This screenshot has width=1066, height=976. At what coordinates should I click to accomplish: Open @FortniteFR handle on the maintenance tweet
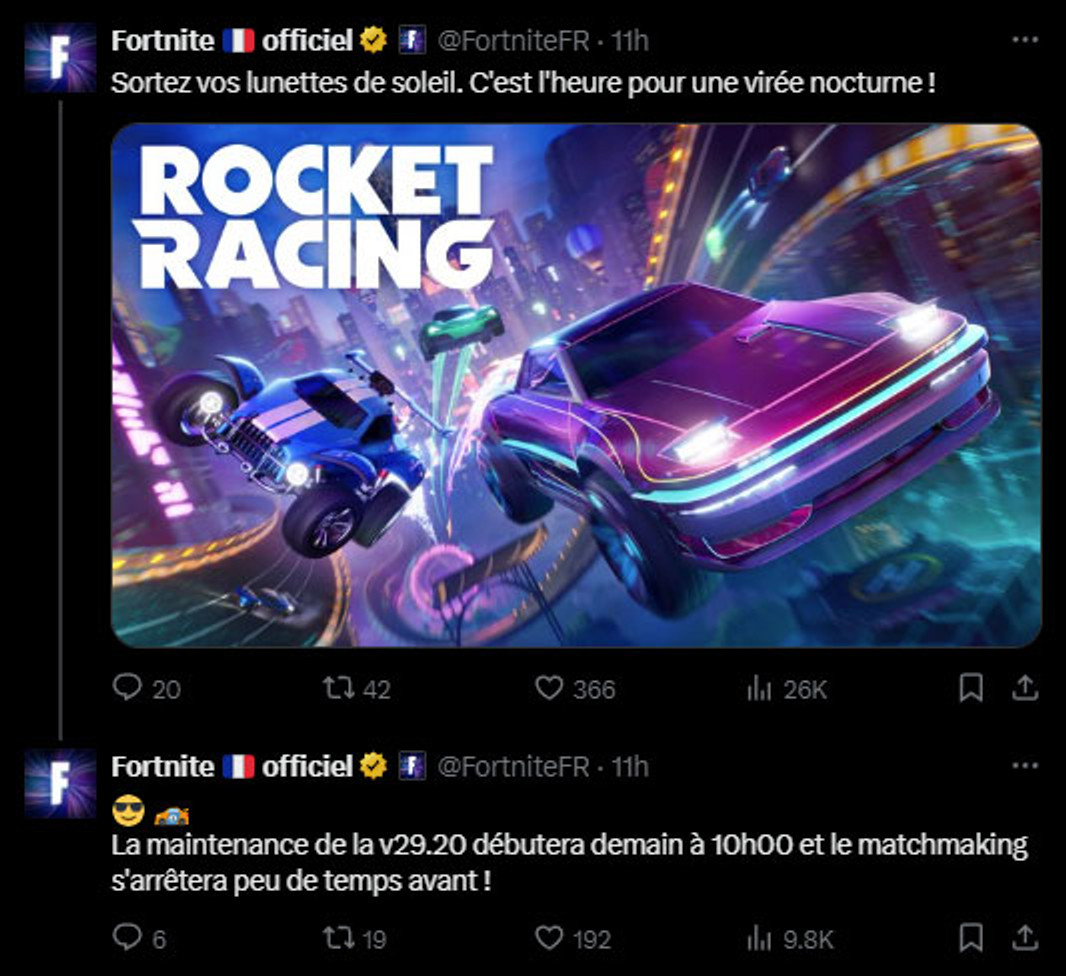tap(514, 767)
